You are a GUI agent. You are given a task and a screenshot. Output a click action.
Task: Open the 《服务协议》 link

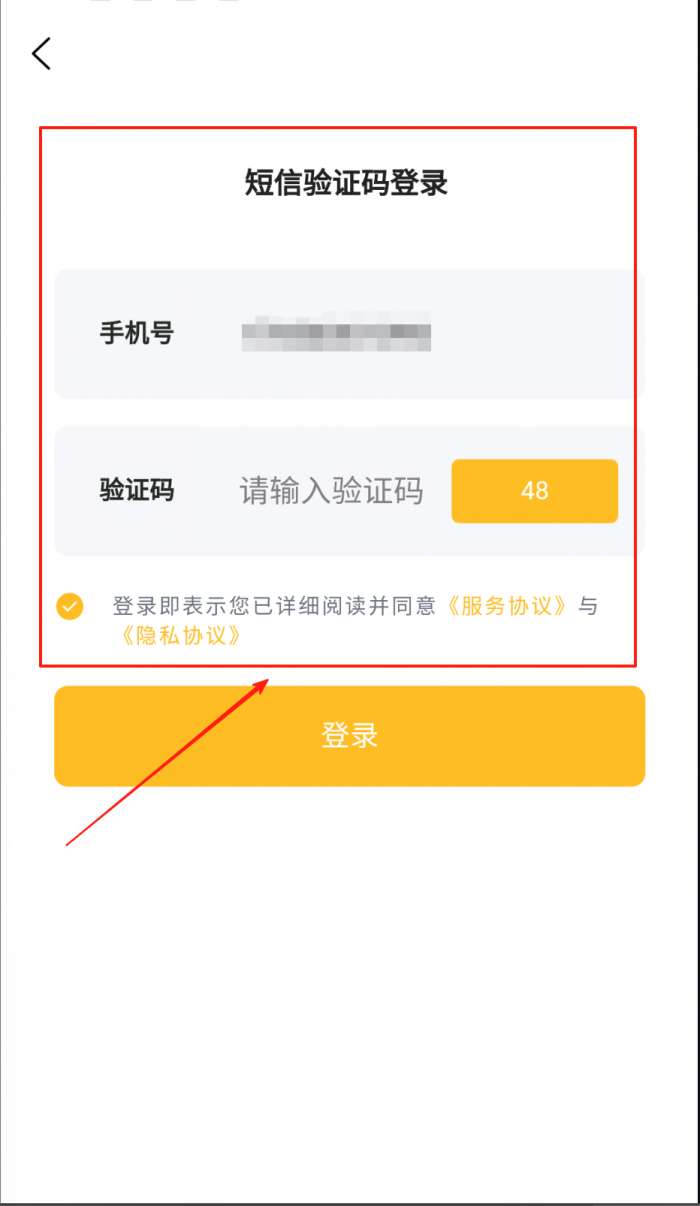[508, 606]
